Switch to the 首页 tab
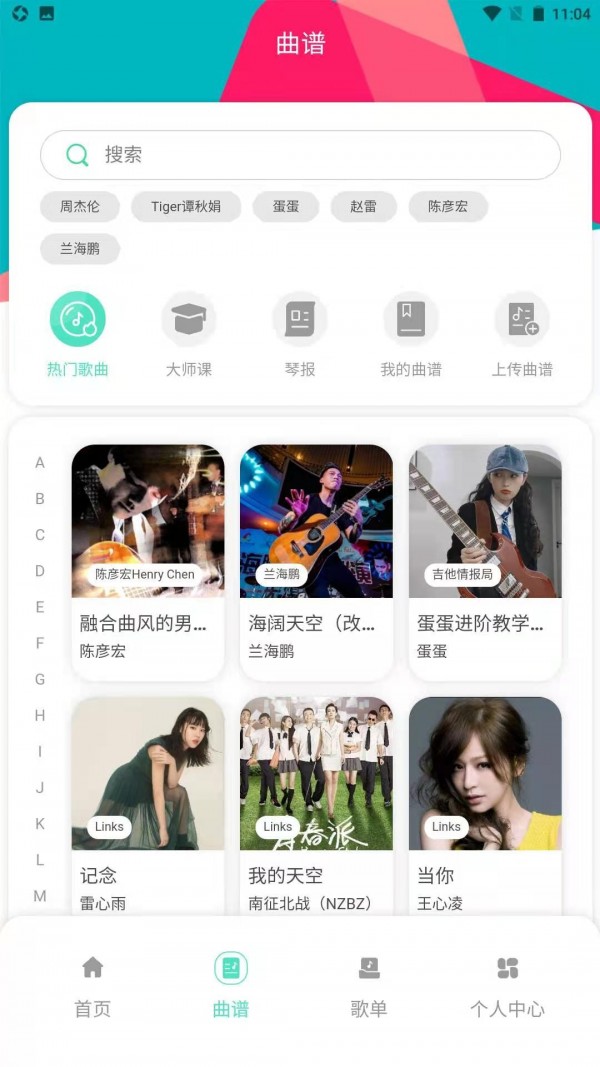Screen dimensions: 600x1067 [x=93, y=985]
